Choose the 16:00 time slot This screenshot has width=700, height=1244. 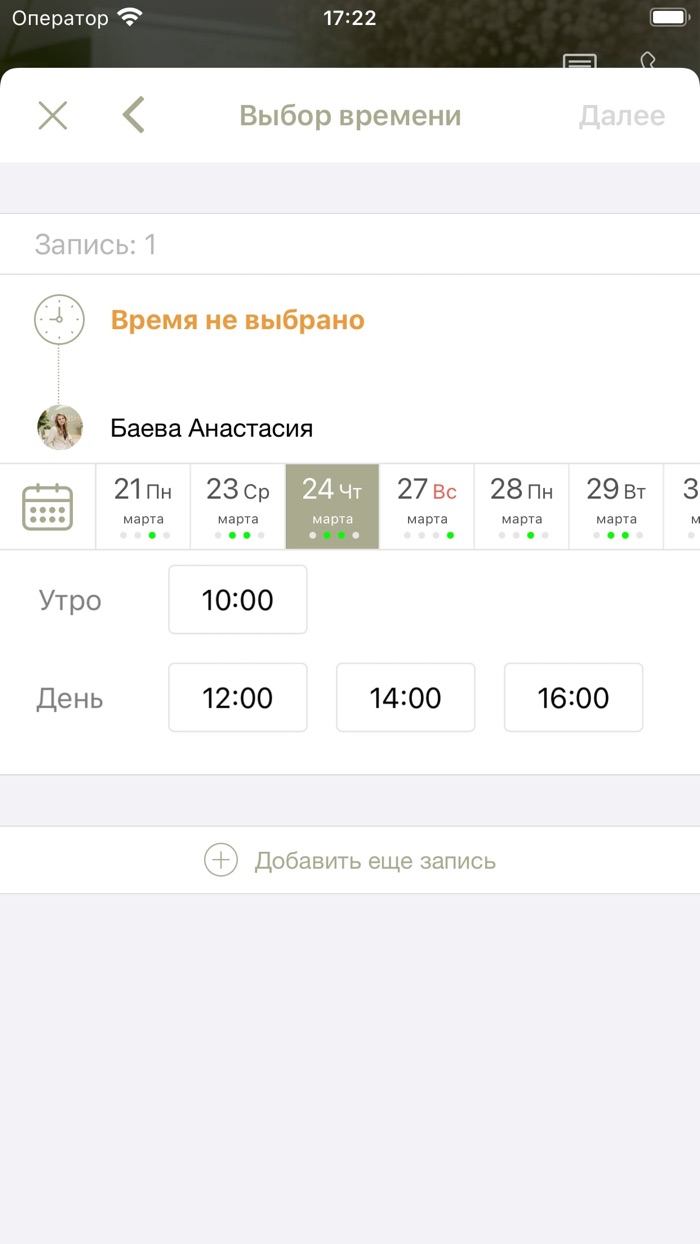click(x=574, y=698)
